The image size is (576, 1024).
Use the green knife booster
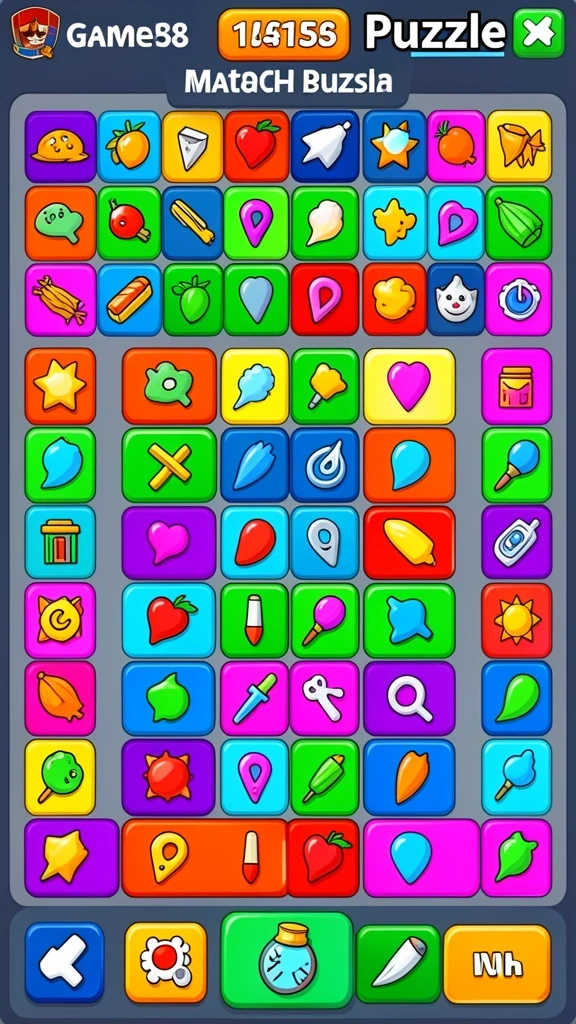(398, 963)
